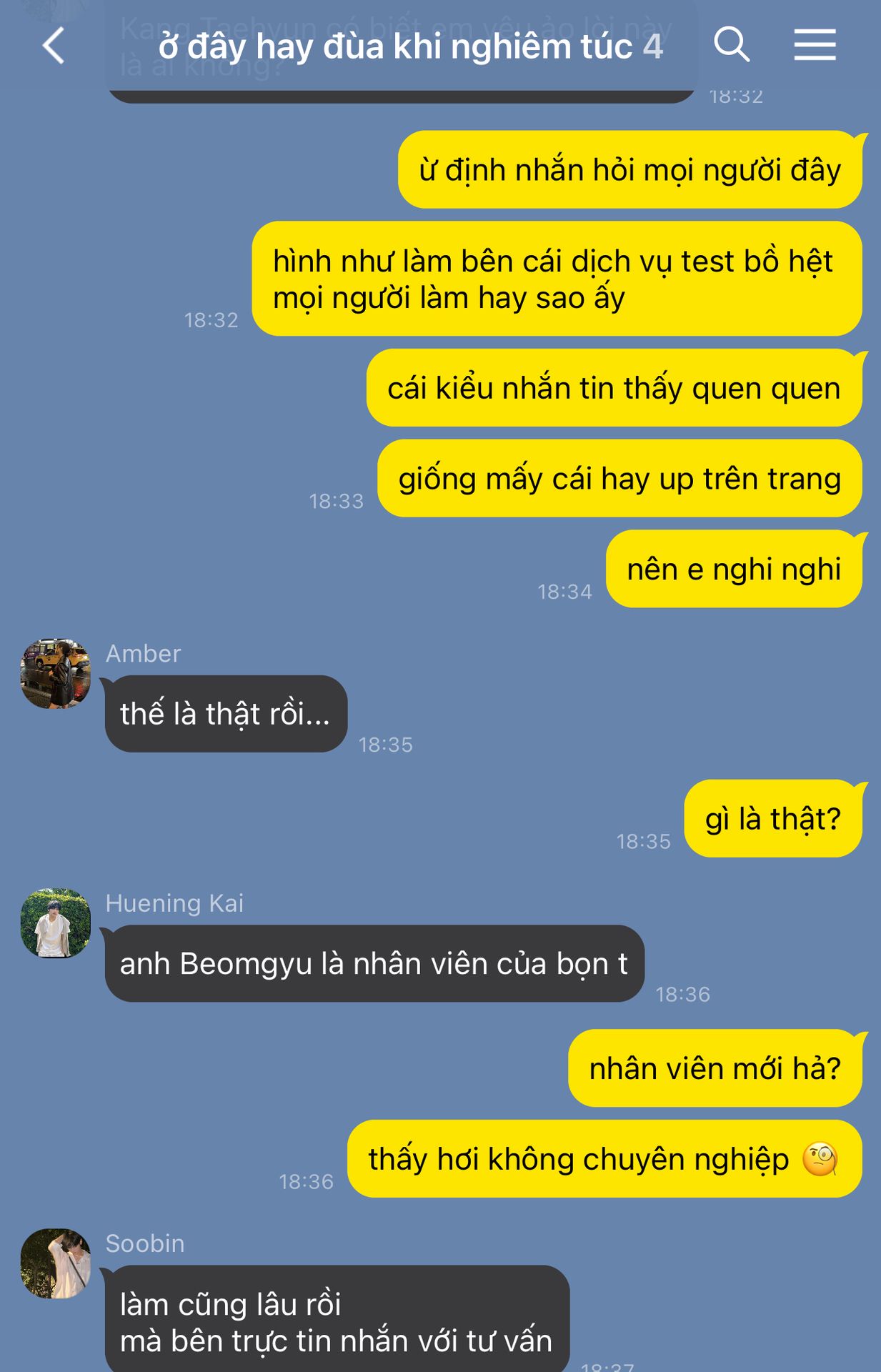Tap Soobin's avatar
This screenshot has height=1372, width=881.
(56, 1263)
